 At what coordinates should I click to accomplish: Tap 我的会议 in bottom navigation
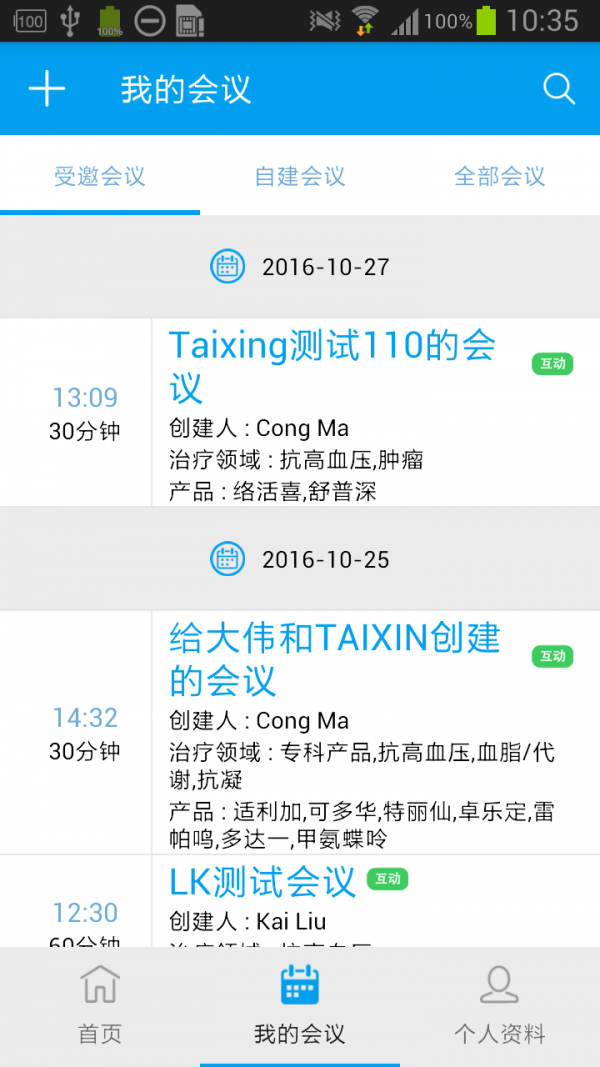click(300, 1005)
